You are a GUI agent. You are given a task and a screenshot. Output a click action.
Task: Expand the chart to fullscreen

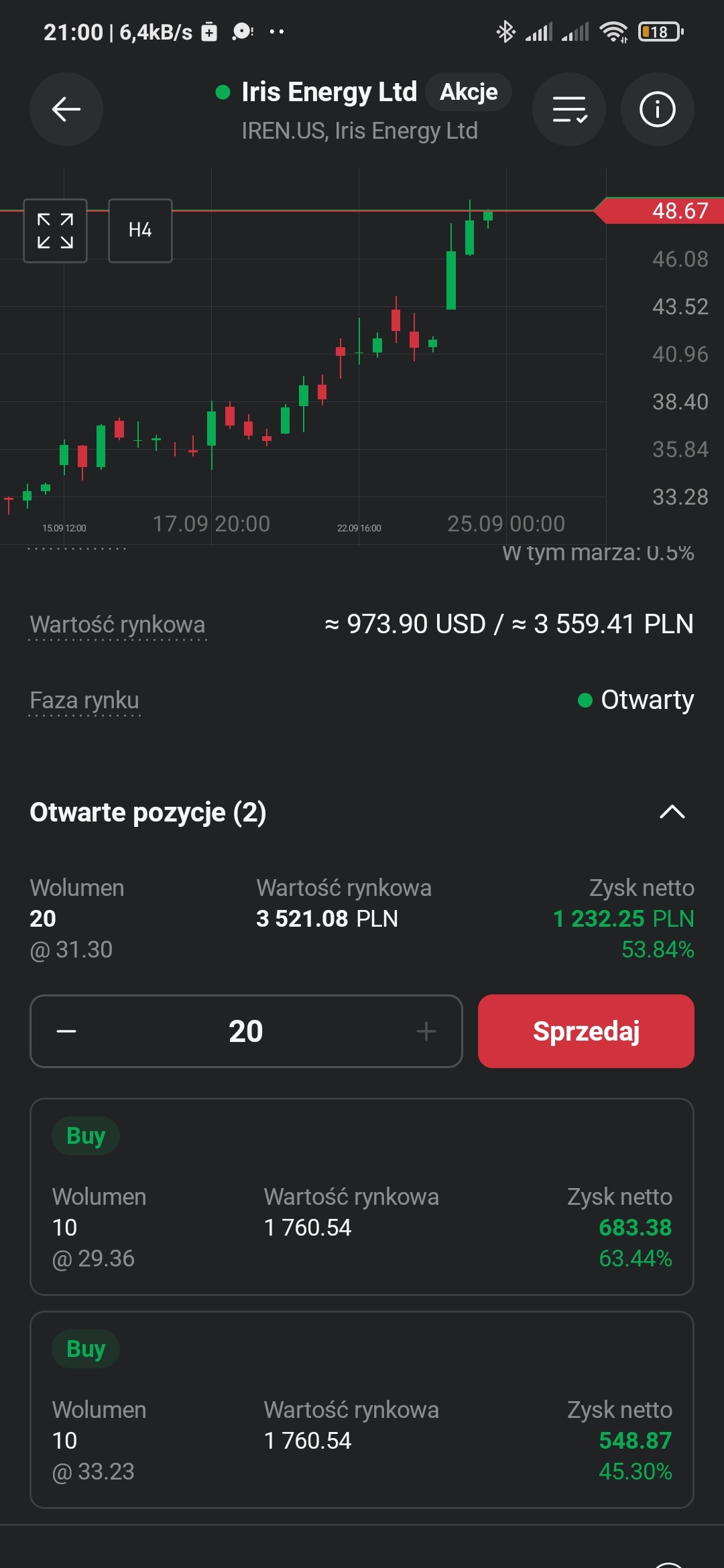click(x=55, y=231)
